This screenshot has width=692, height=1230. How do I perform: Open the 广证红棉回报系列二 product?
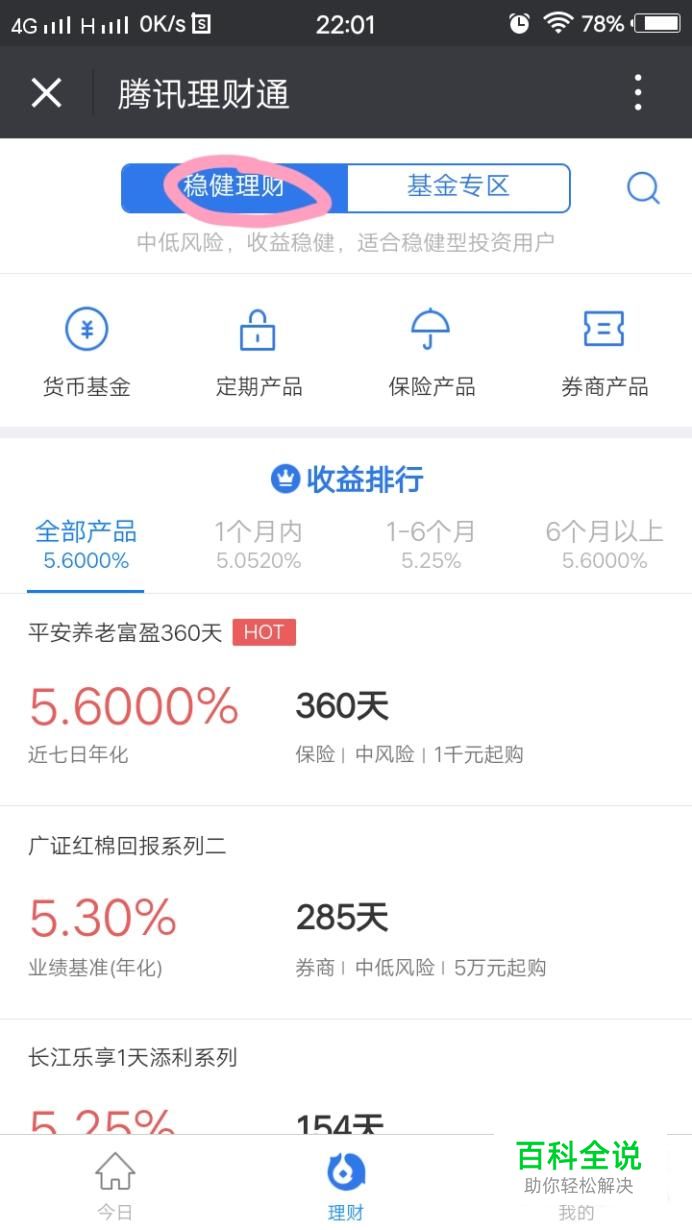(x=346, y=912)
